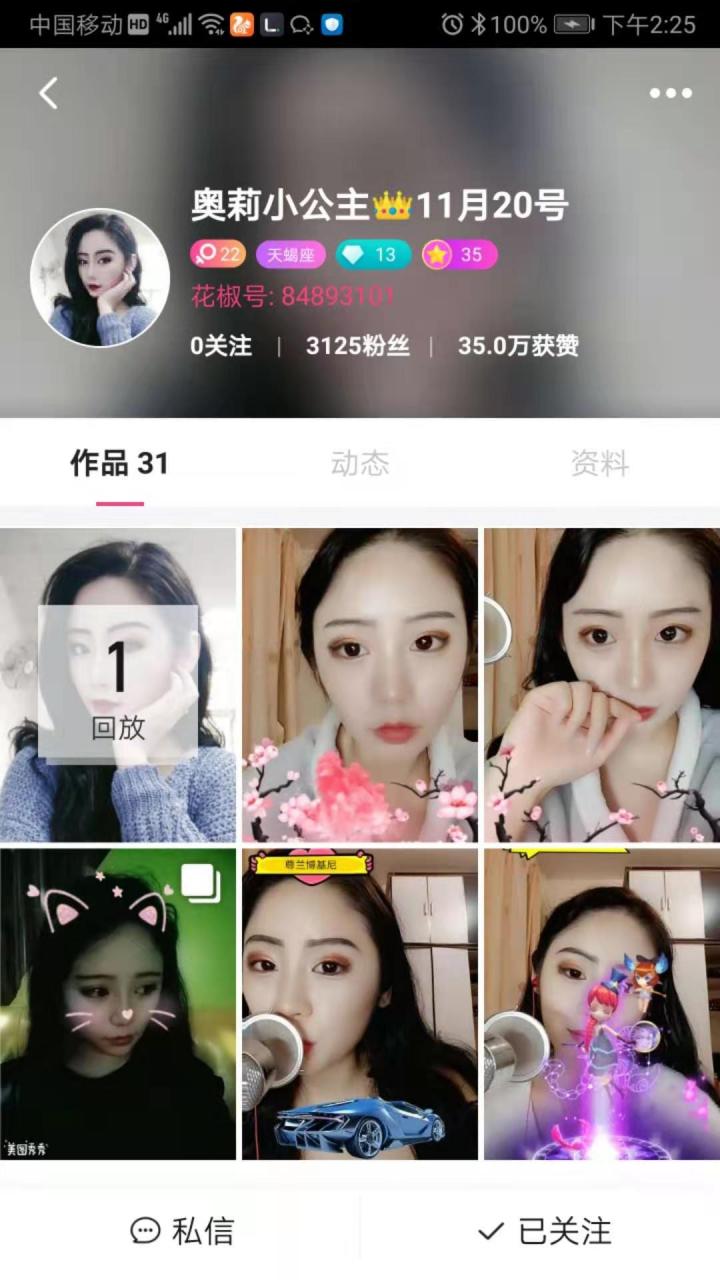Switch to the 资料 tab
720x1280 pixels.
point(600,464)
